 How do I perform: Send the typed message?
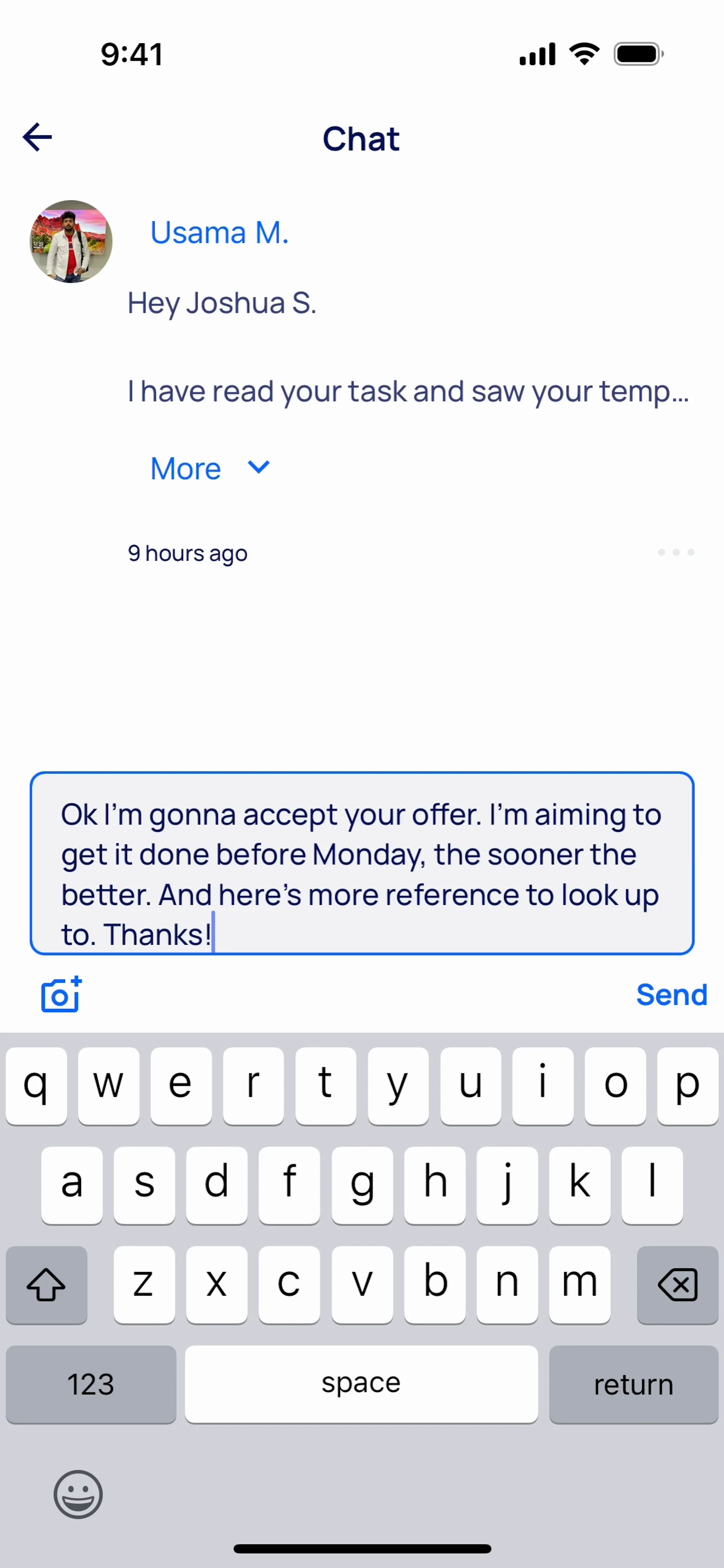pos(671,995)
